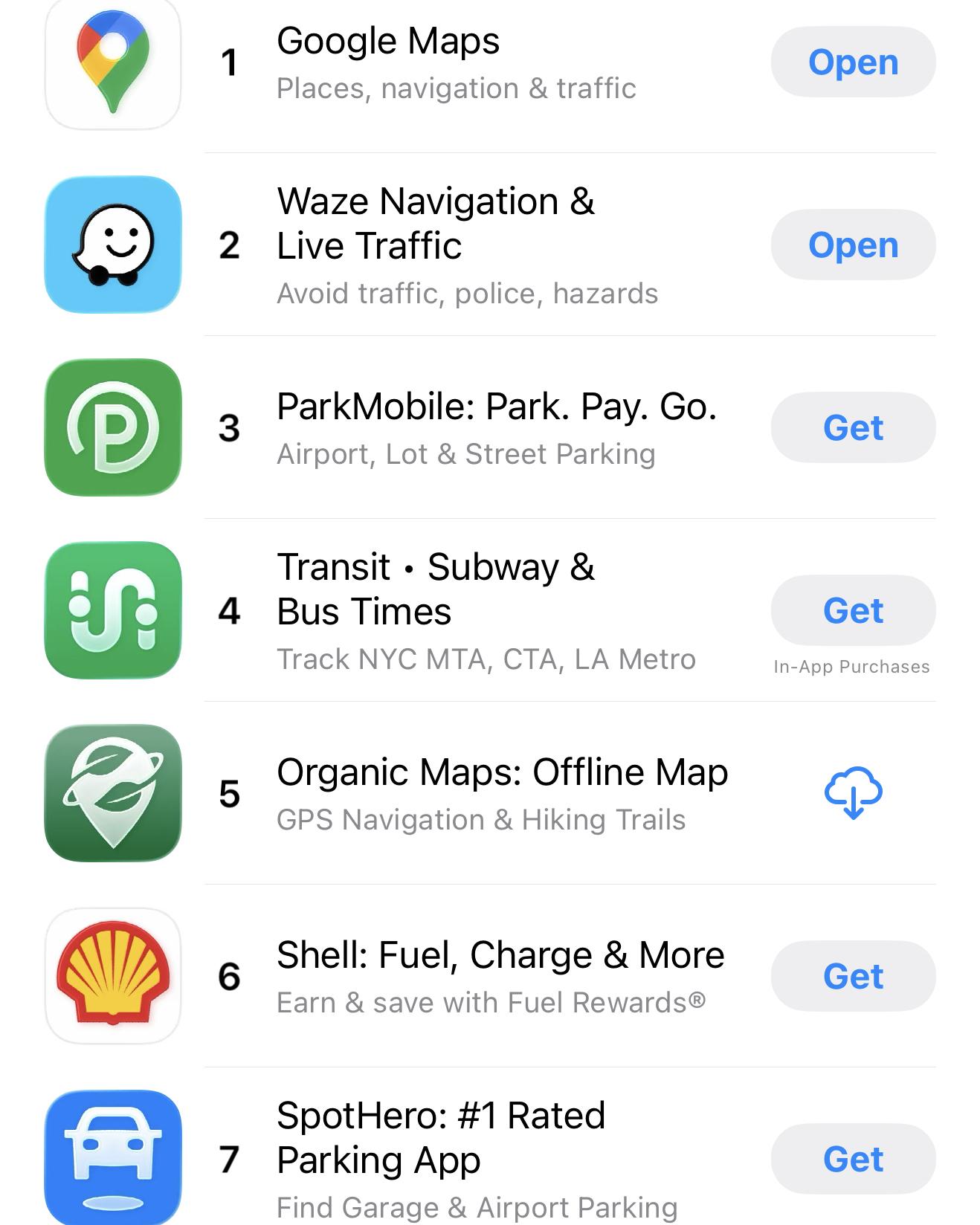
Task: See the SpotHero: #1 Rated Parking App page
Action: [440, 1137]
